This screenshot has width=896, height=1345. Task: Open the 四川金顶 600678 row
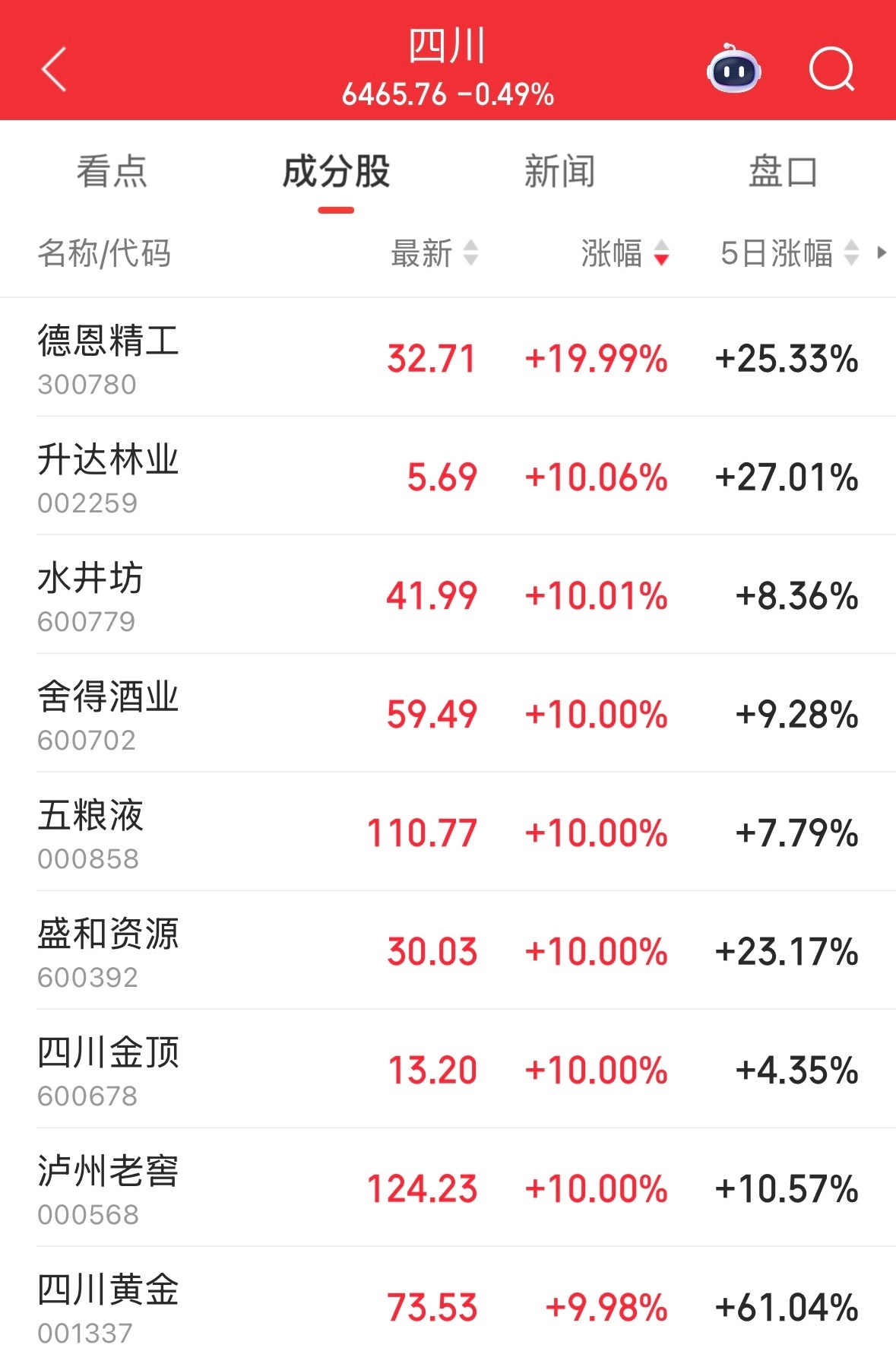108,1070
